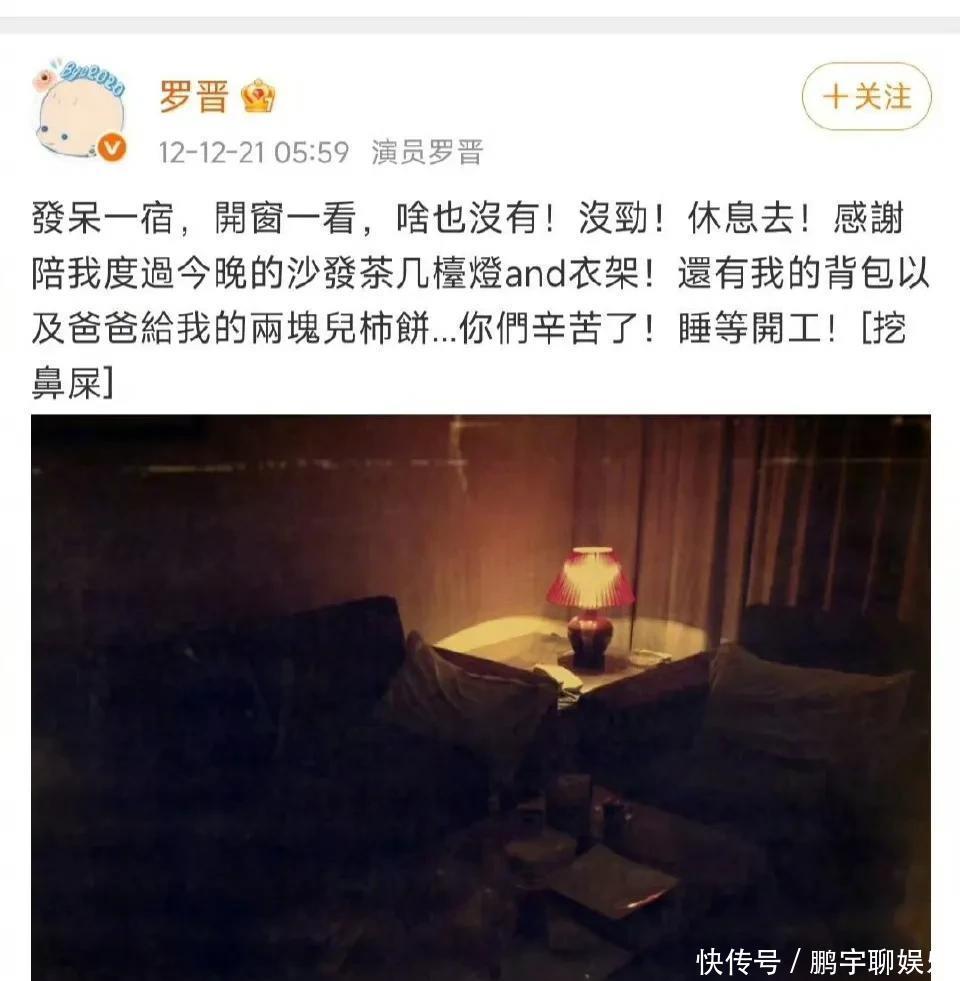Image resolution: width=960 pixels, height=981 pixels.
Task: Tap the username 罗晋
Action: tap(193, 97)
